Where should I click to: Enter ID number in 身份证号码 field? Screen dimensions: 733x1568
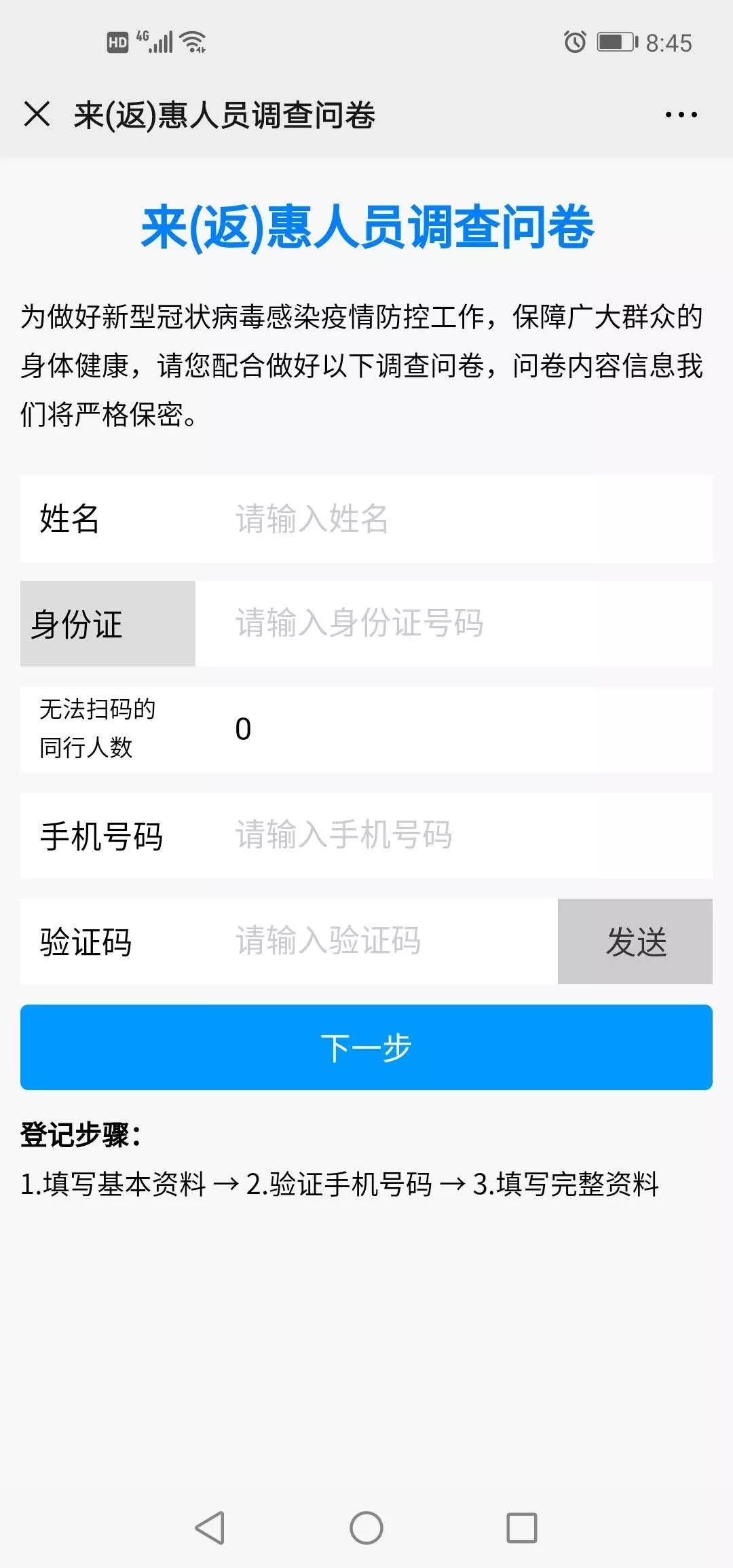(468, 623)
